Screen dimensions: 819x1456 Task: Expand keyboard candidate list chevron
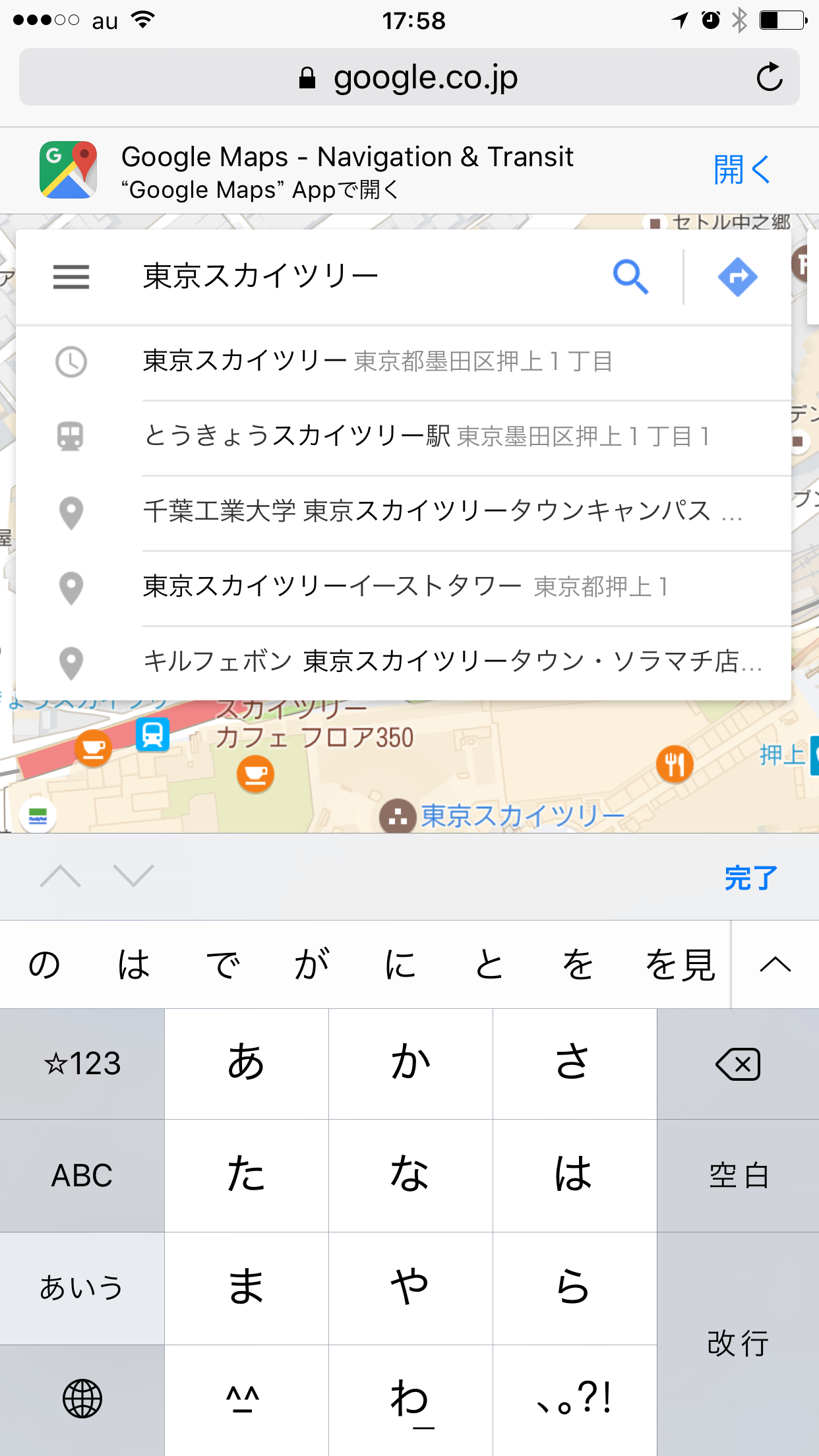coord(775,965)
